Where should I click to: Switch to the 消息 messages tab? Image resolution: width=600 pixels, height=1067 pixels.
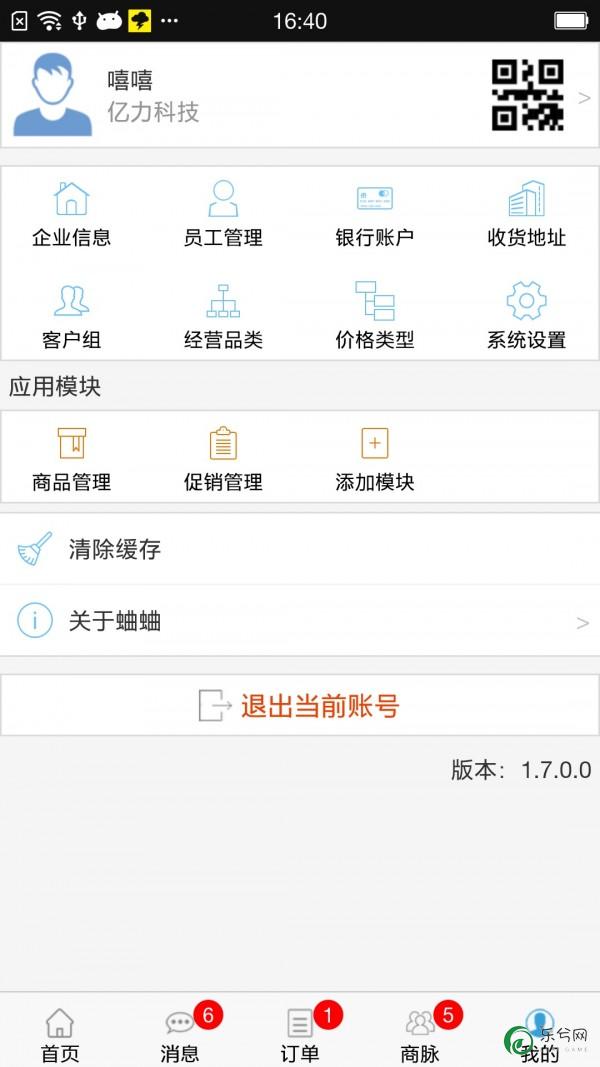click(180, 1034)
